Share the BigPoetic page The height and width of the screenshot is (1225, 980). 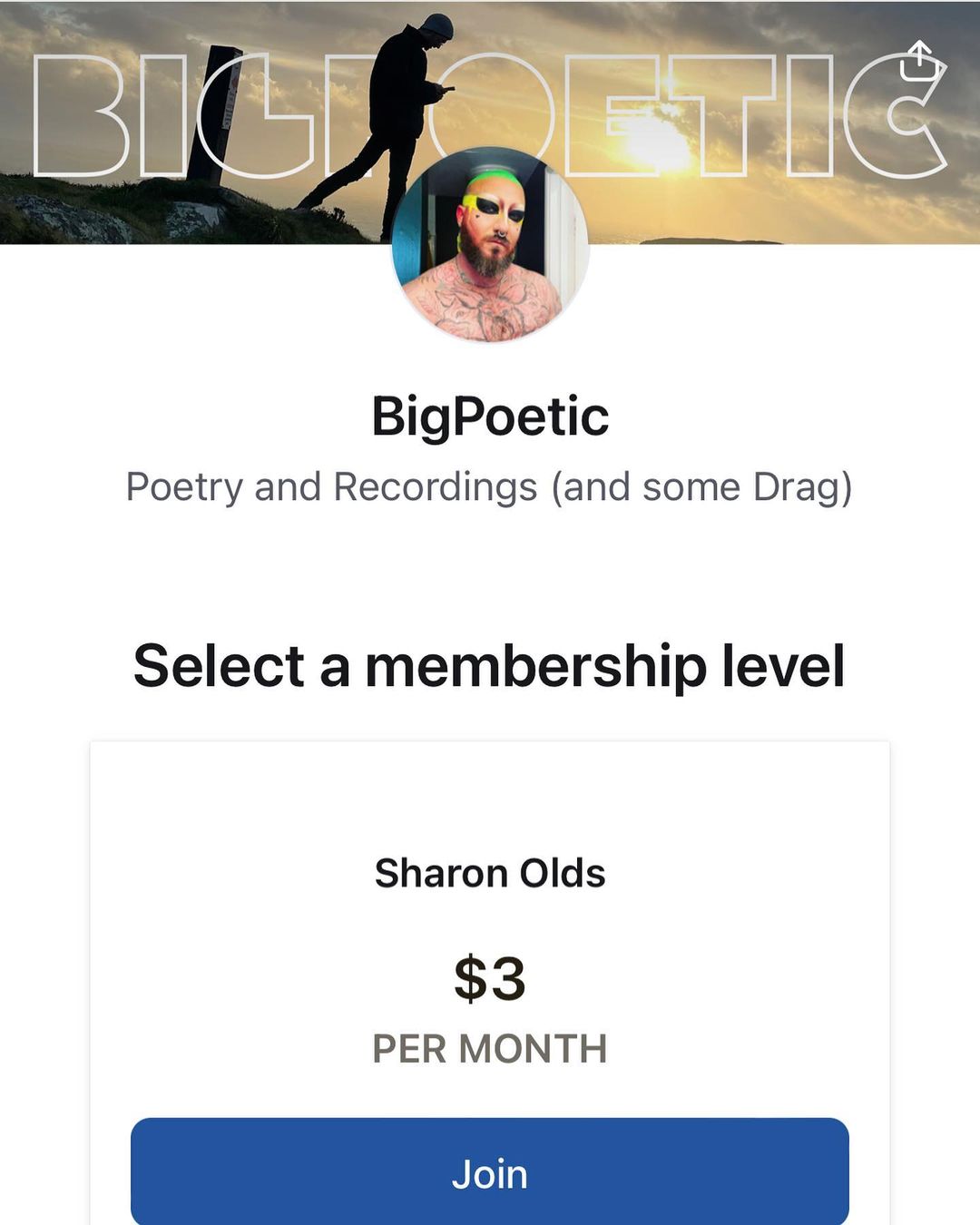(919, 61)
